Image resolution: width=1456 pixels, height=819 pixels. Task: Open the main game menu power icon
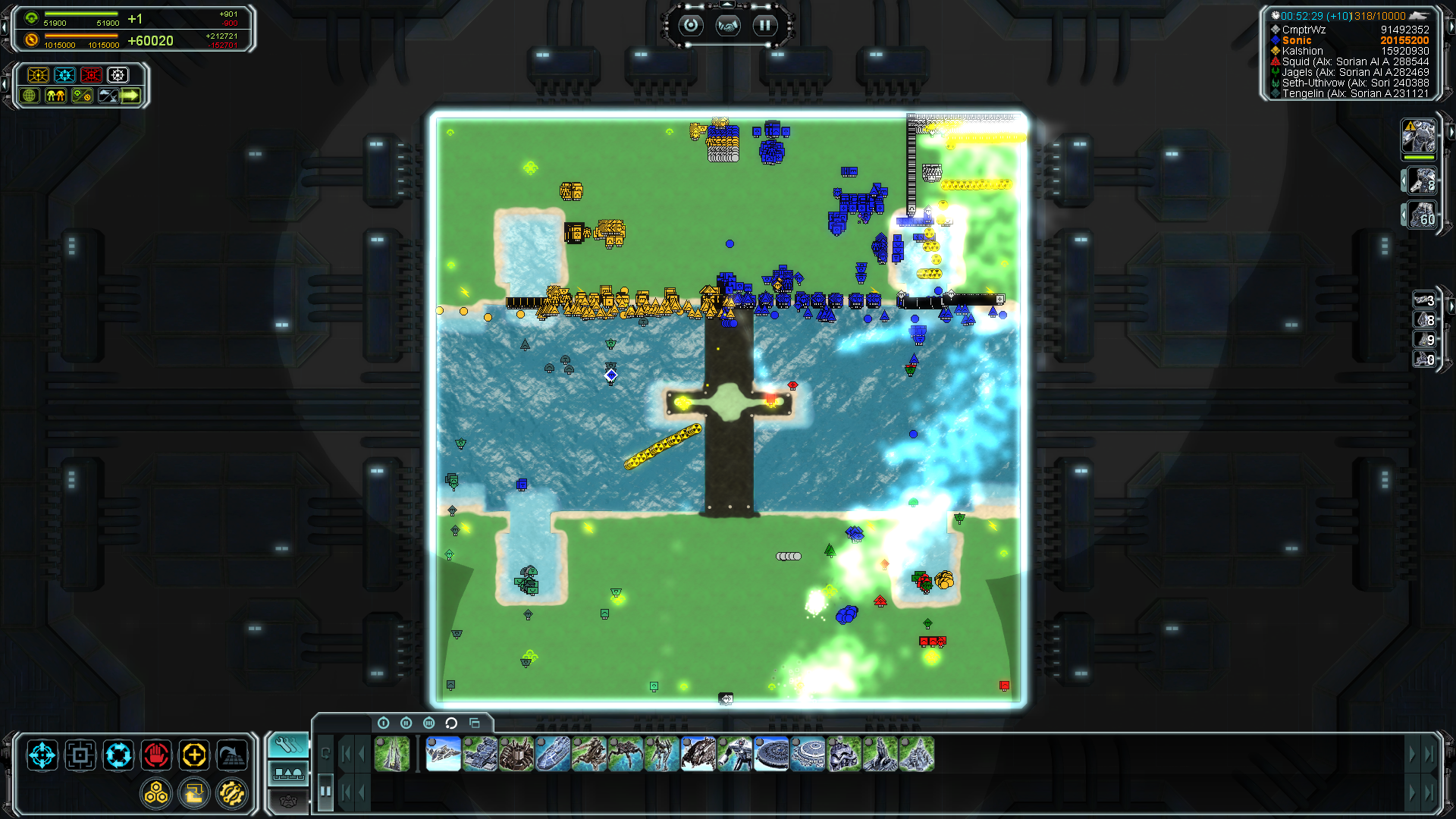(691, 26)
